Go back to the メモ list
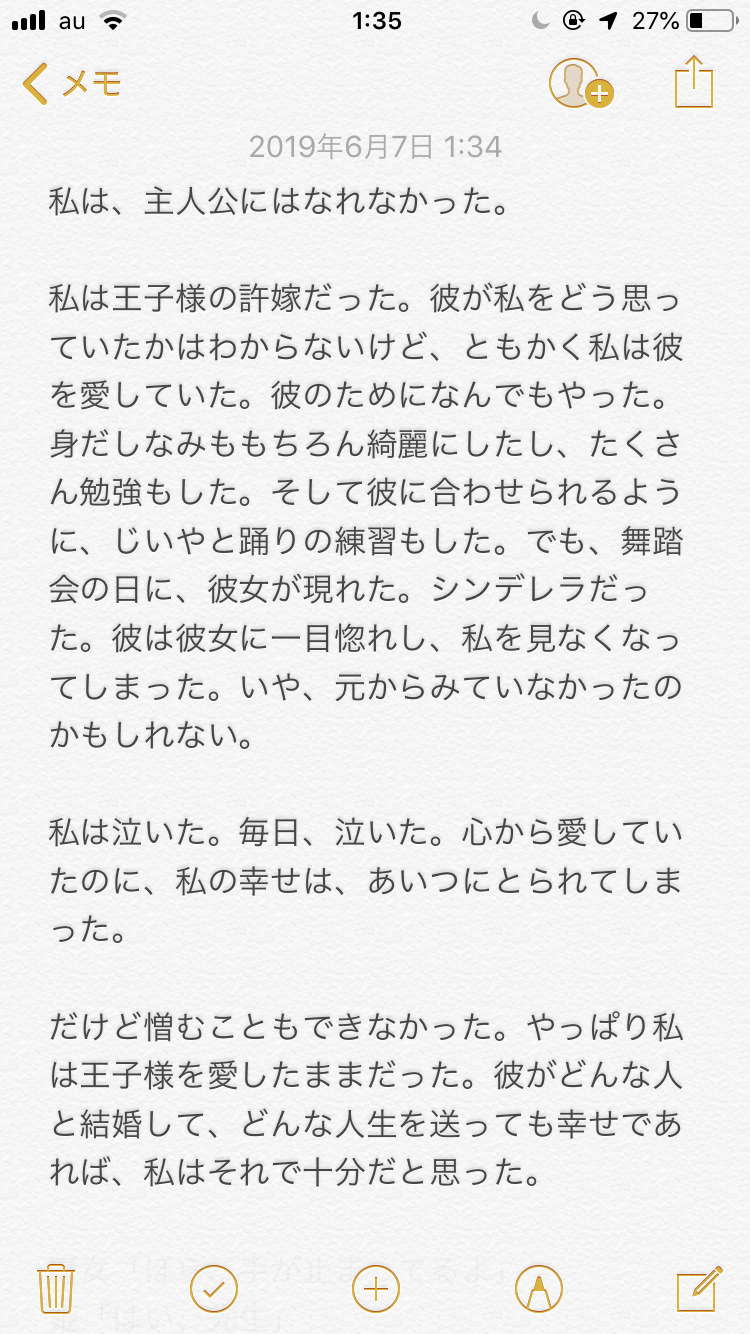The width and height of the screenshot is (750, 1334). pos(72,84)
